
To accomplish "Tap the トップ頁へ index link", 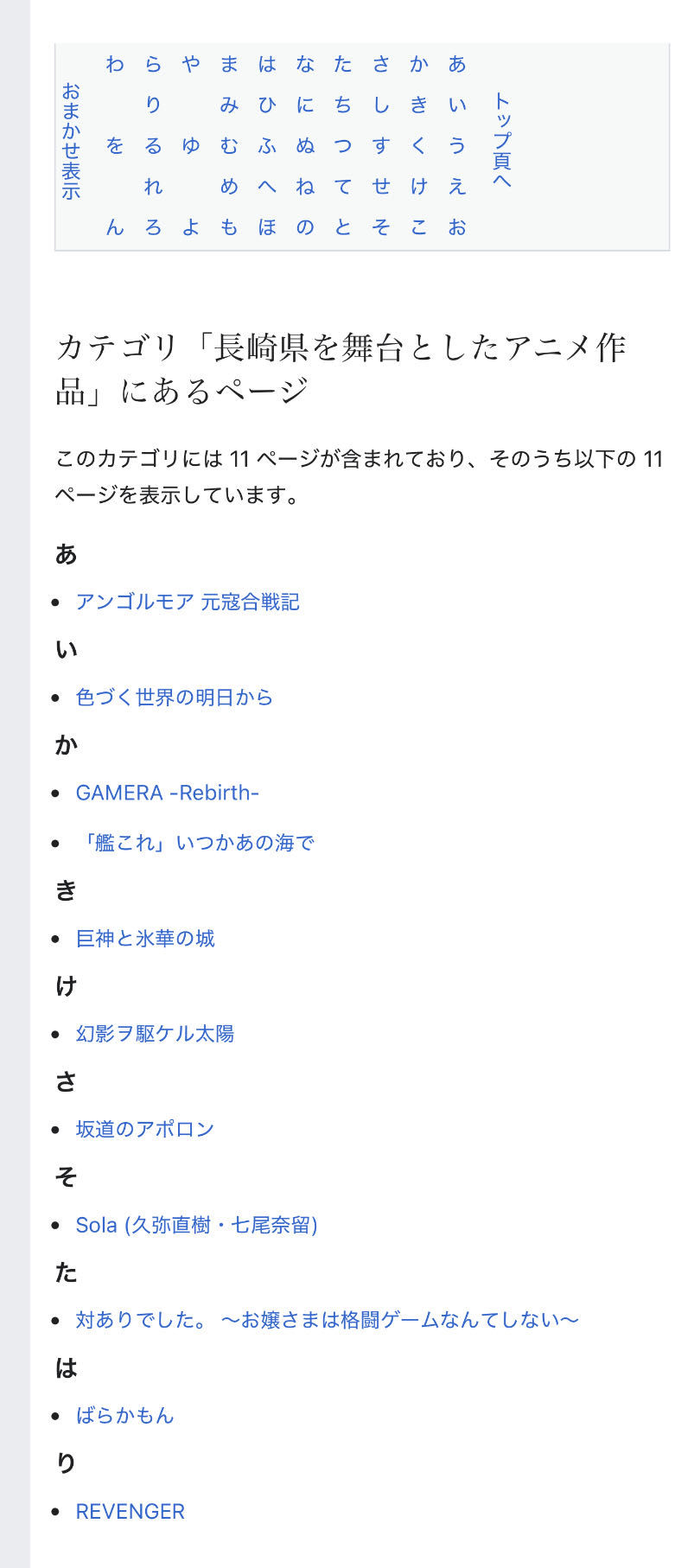I will [x=502, y=139].
